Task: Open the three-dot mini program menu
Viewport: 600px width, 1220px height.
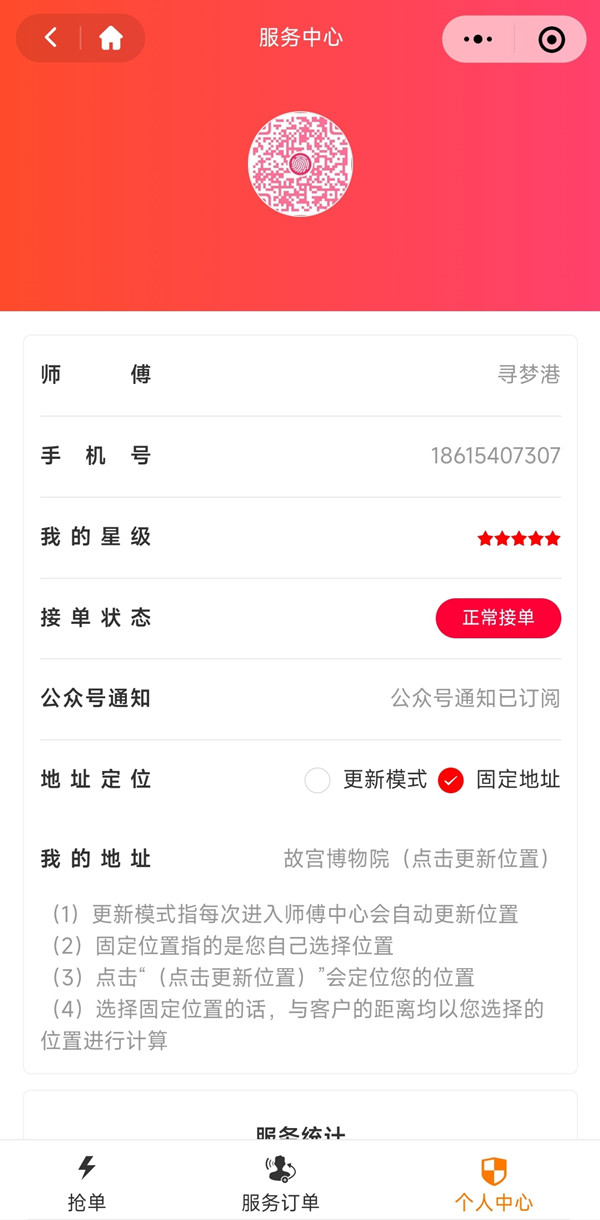Action: 478,39
